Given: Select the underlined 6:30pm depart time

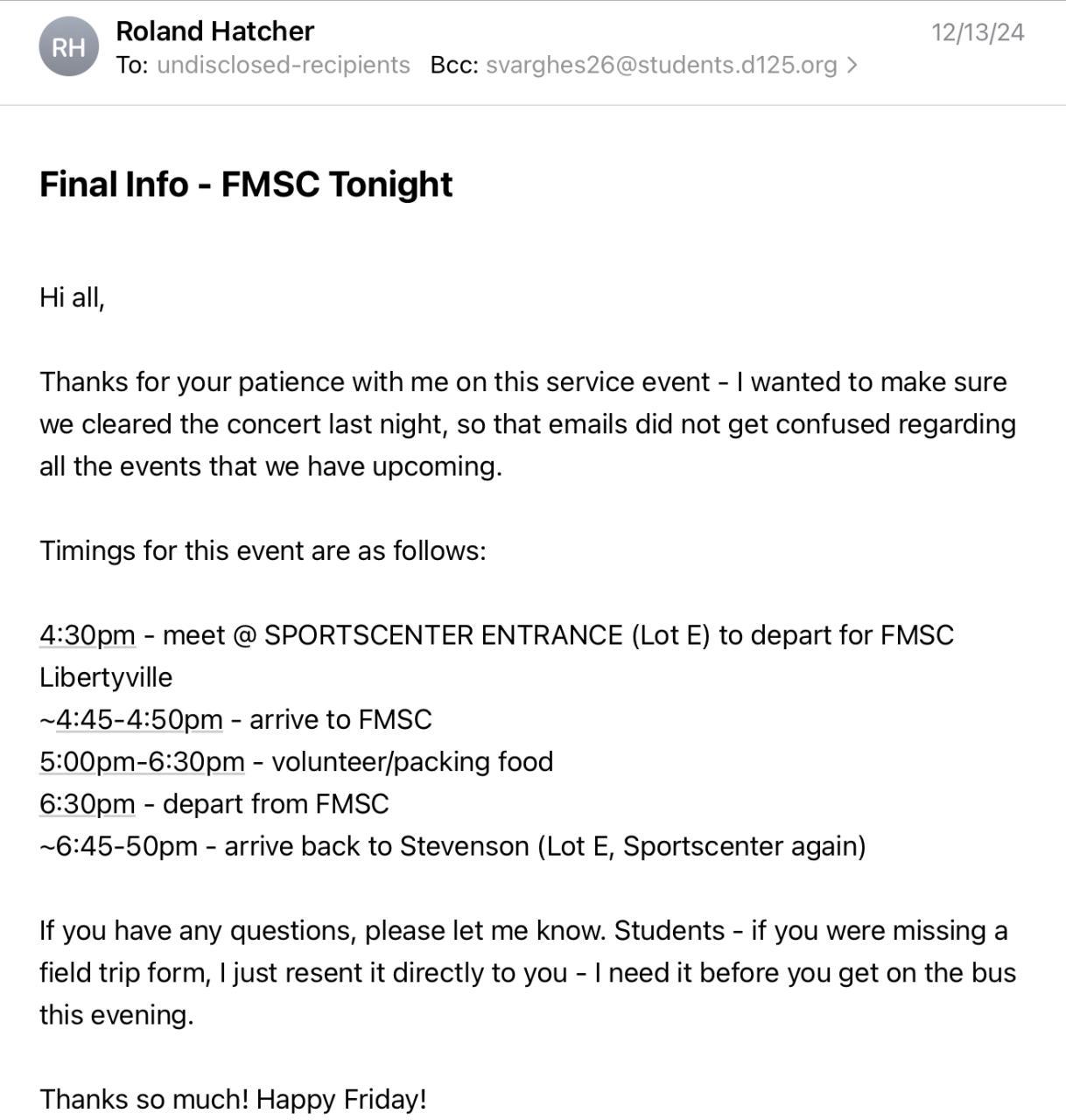Looking at the screenshot, I should (88, 804).
